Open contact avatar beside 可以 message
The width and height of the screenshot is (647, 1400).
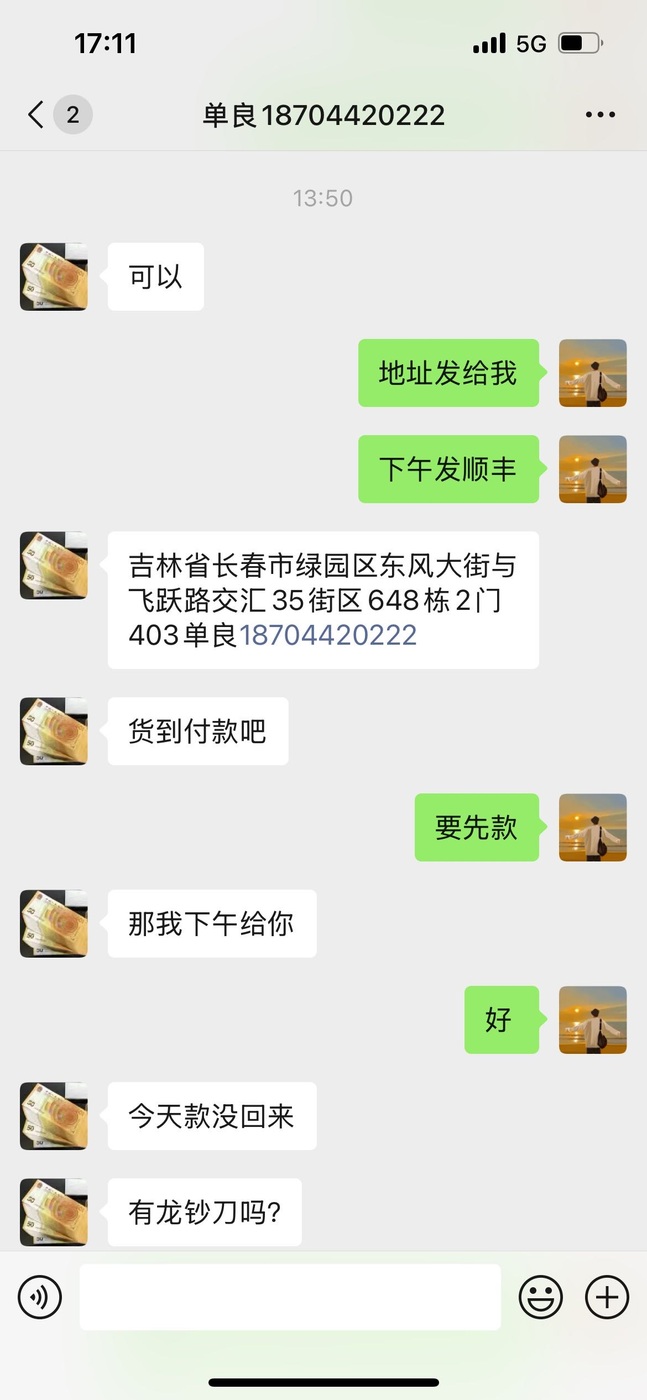click(54, 276)
